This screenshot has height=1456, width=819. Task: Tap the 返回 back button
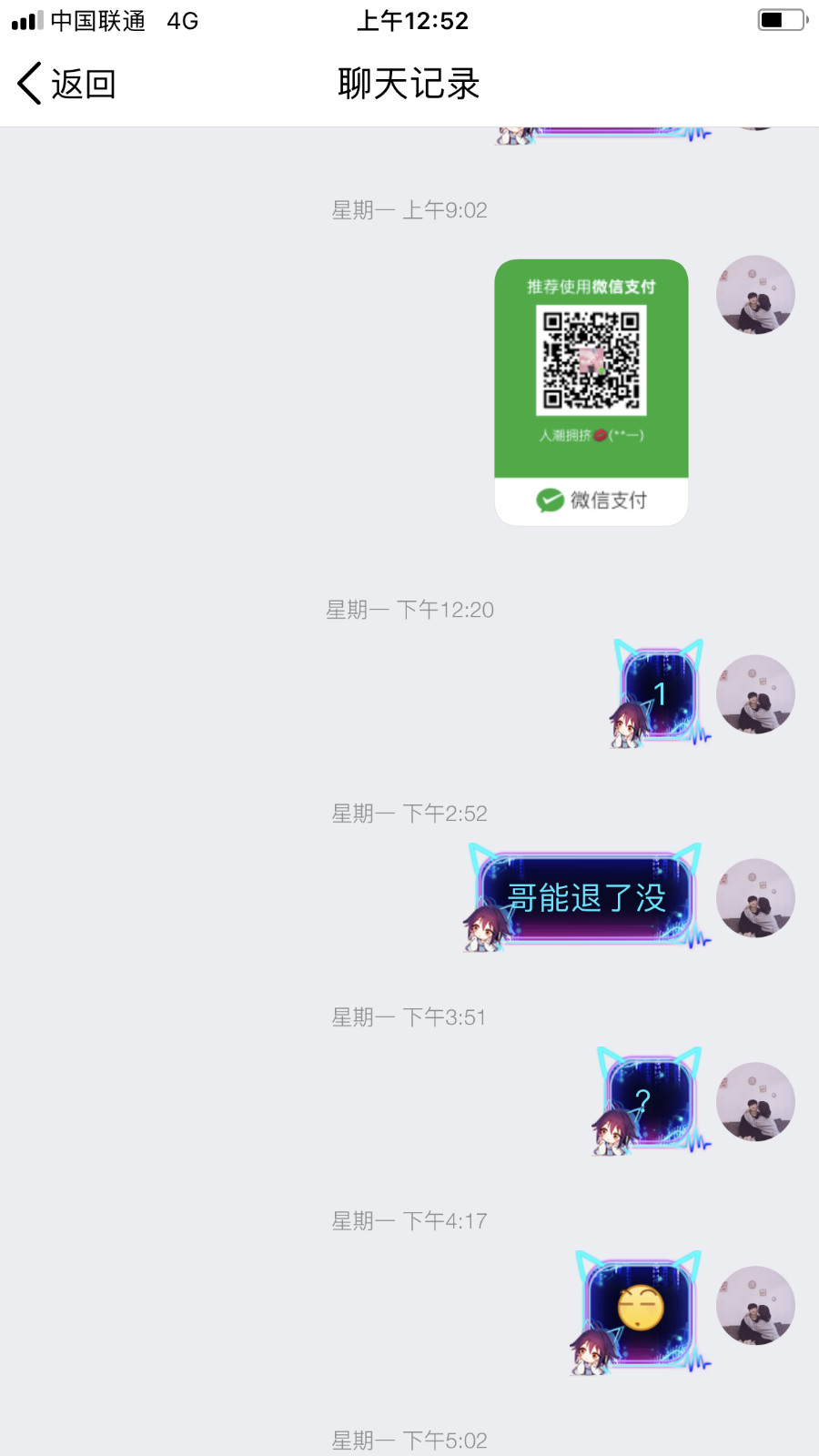click(x=66, y=84)
